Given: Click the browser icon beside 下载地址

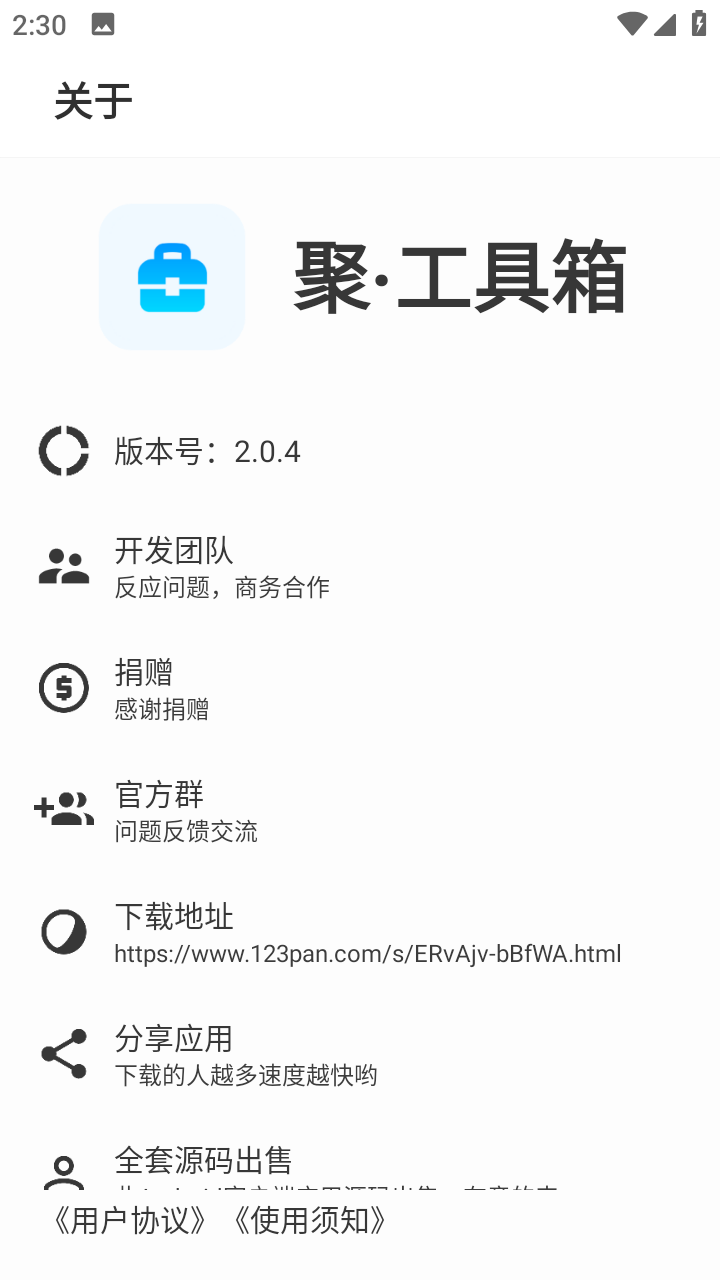Looking at the screenshot, I should click(x=63, y=931).
